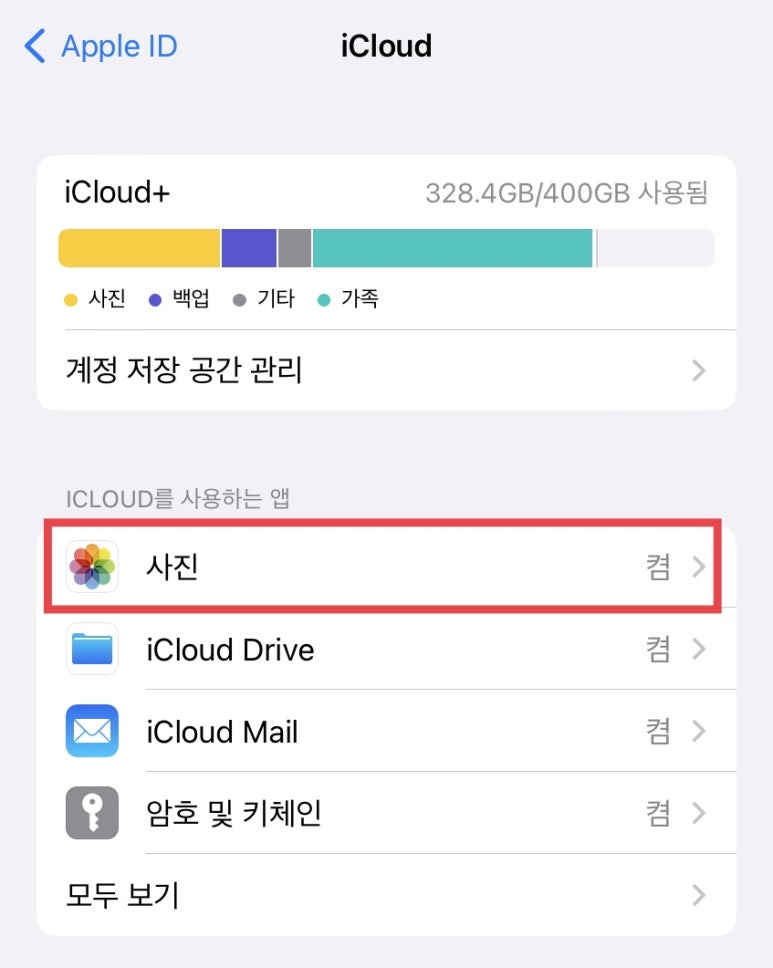Go back to Apple ID settings
This screenshot has height=968, width=773.
pyautogui.click(x=100, y=46)
